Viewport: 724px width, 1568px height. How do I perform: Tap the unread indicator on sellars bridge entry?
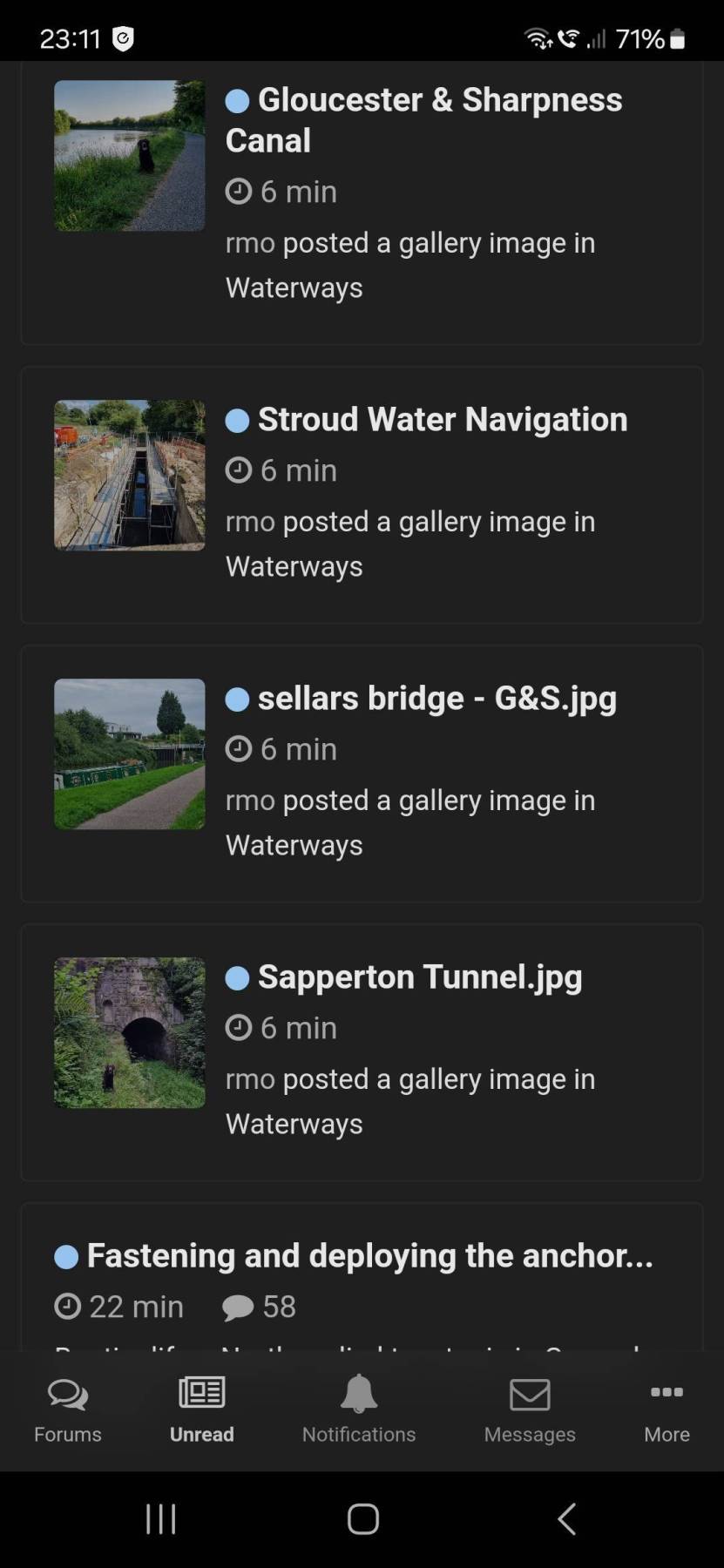tap(237, 699)
